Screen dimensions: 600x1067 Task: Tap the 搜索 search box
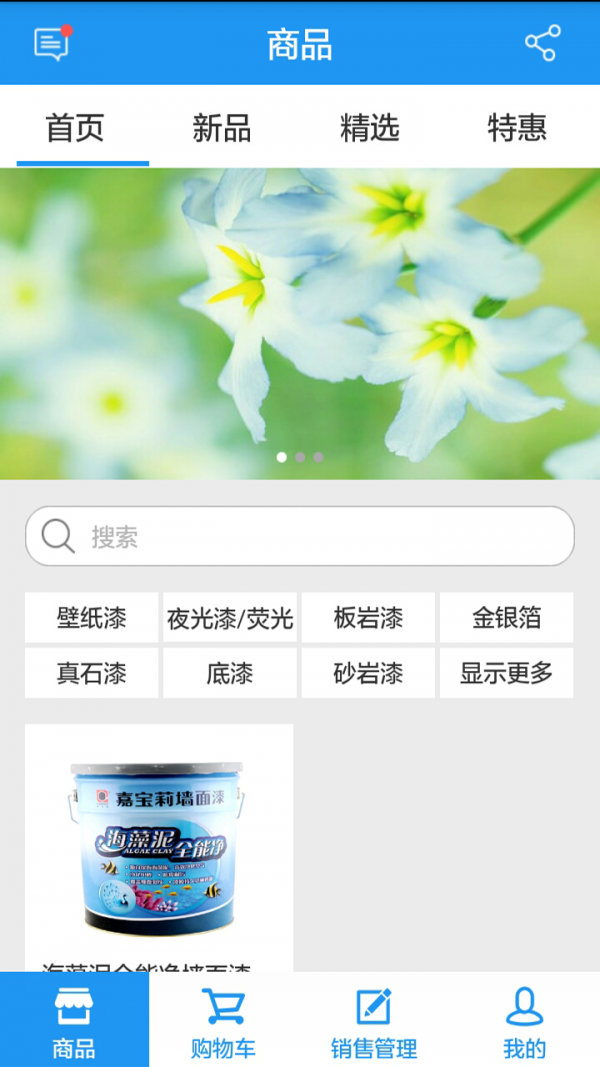tap(300, 537)
